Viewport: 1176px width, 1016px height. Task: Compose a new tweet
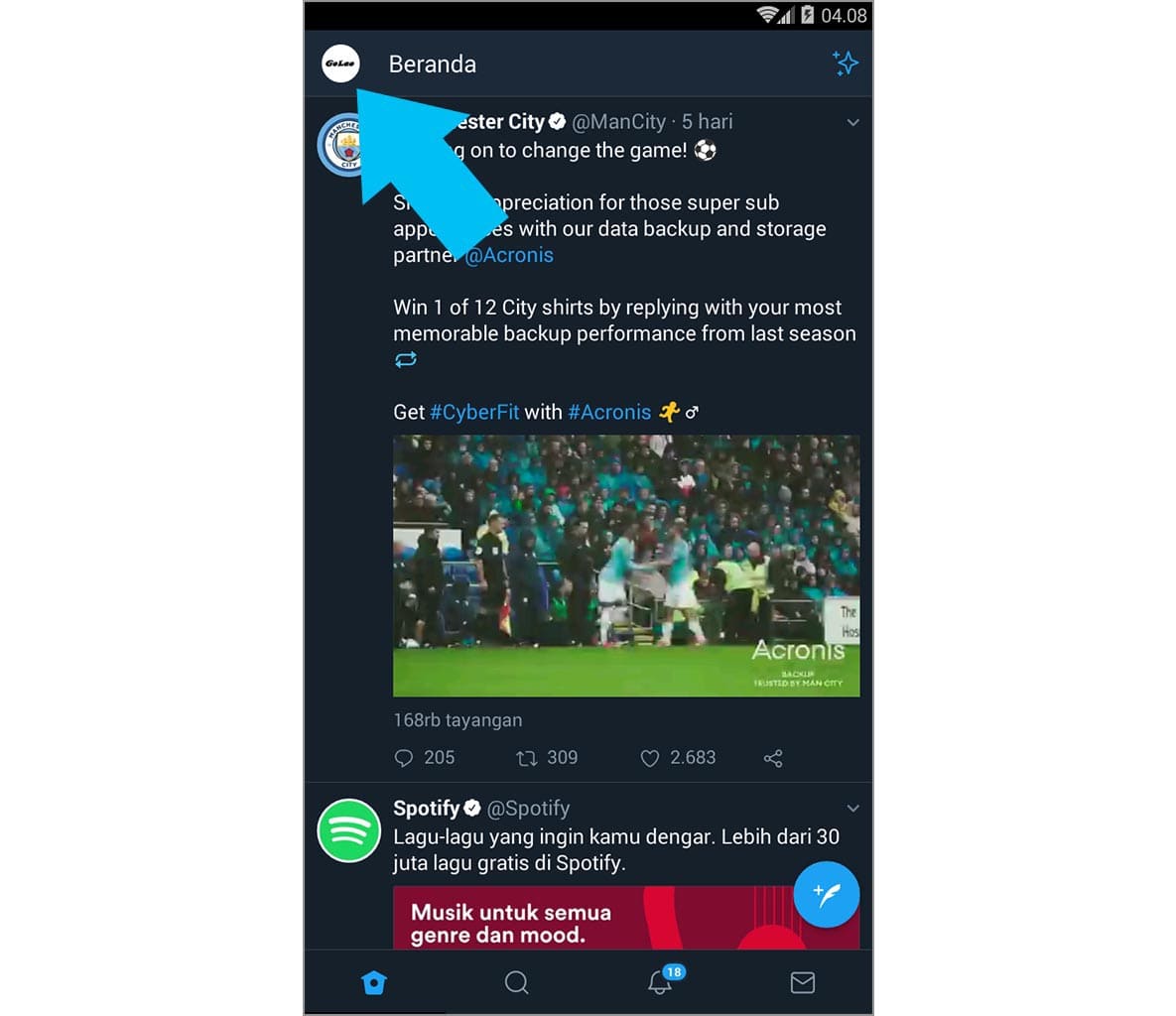tap(826, 894)
